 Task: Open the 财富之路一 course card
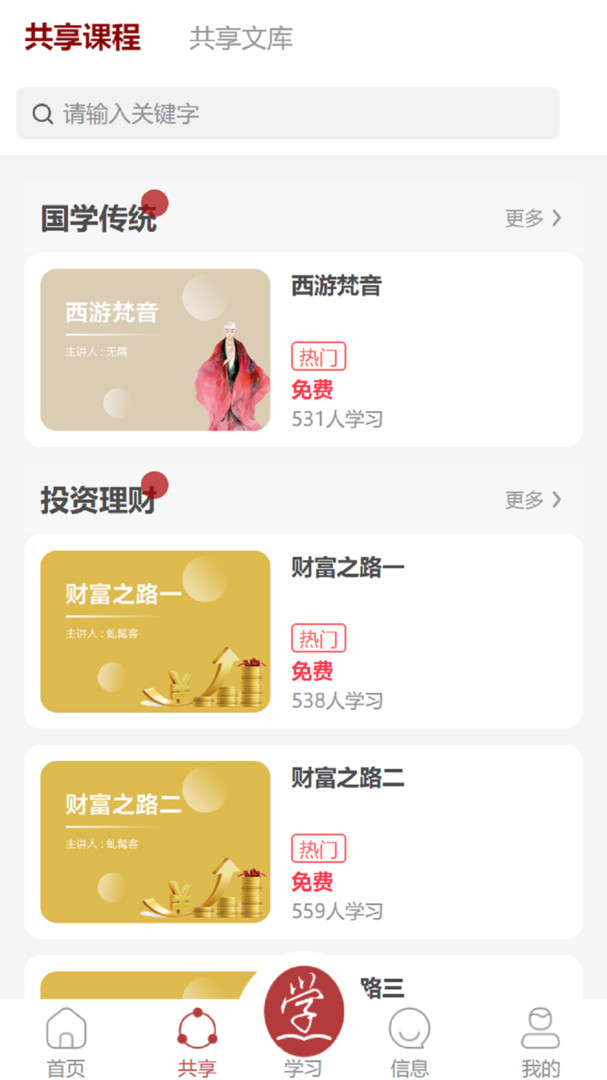click(x=303, y=632)
